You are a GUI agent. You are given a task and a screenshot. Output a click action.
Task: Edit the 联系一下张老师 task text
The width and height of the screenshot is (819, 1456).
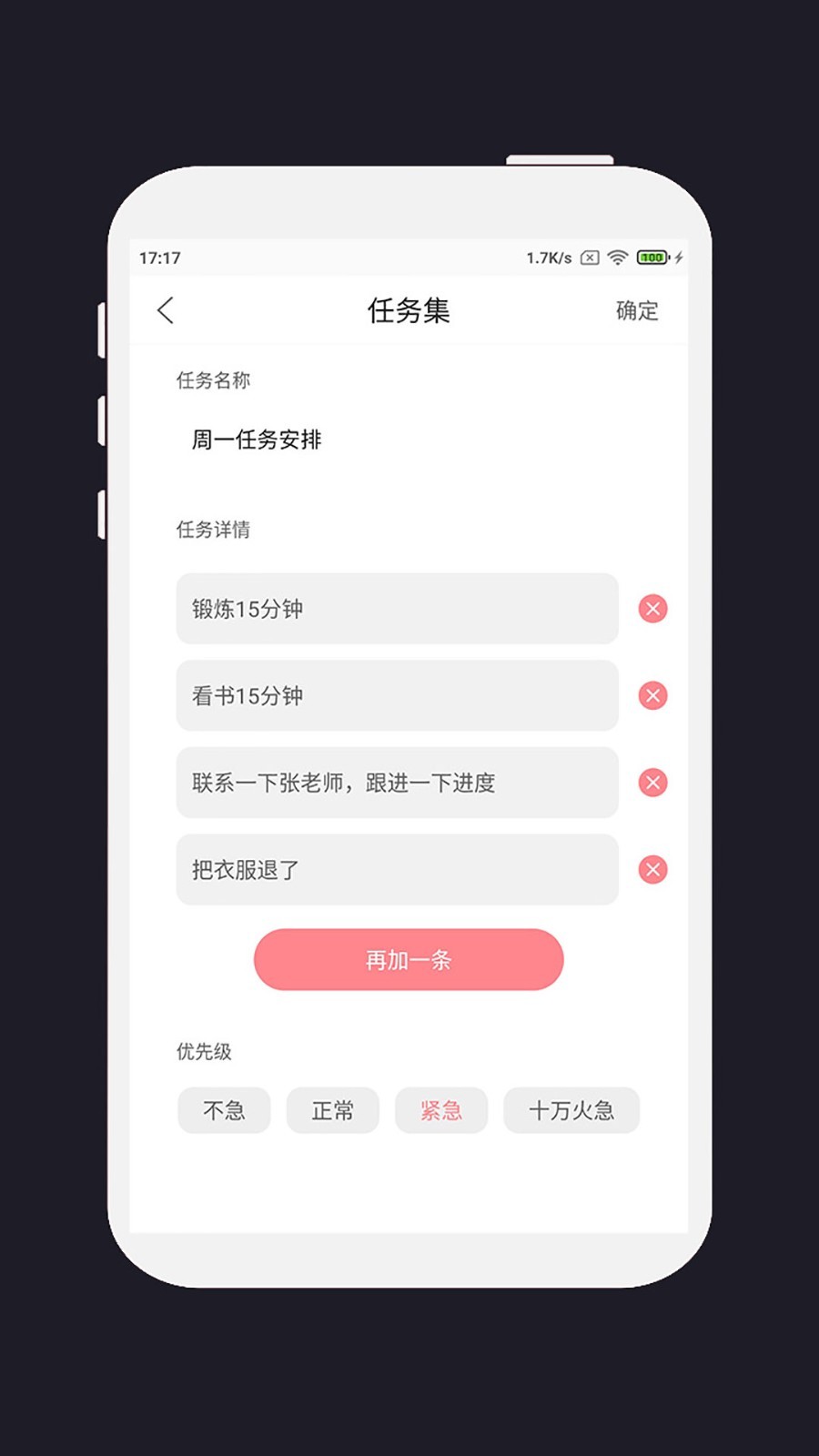[397, 782]
